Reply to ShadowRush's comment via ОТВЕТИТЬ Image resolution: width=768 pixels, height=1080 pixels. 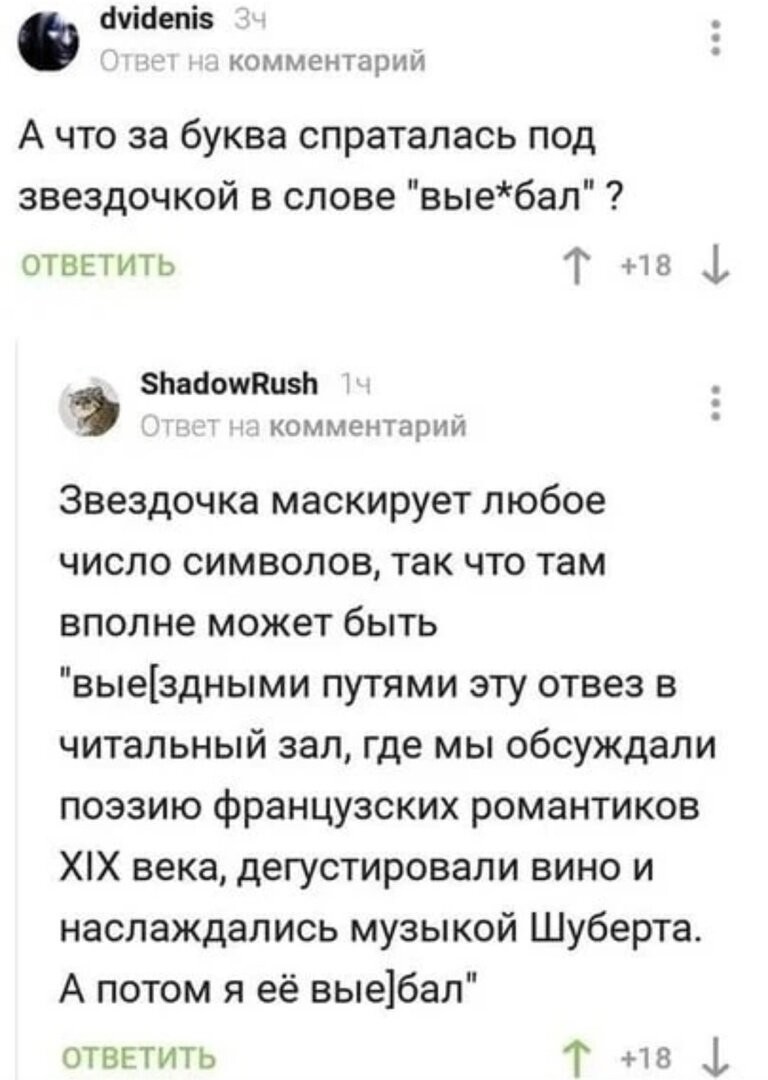click(139, 1057)
